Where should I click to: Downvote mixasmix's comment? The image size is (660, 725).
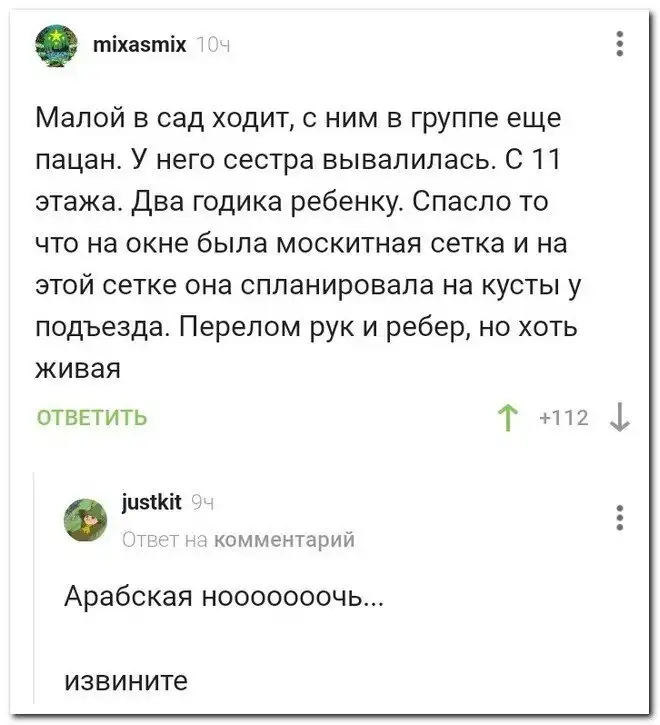[x=621, y=418]
